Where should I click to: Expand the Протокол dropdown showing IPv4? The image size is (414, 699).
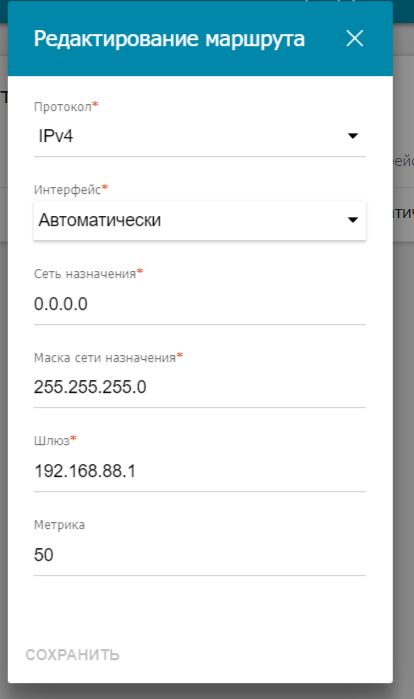click(200, 136)
